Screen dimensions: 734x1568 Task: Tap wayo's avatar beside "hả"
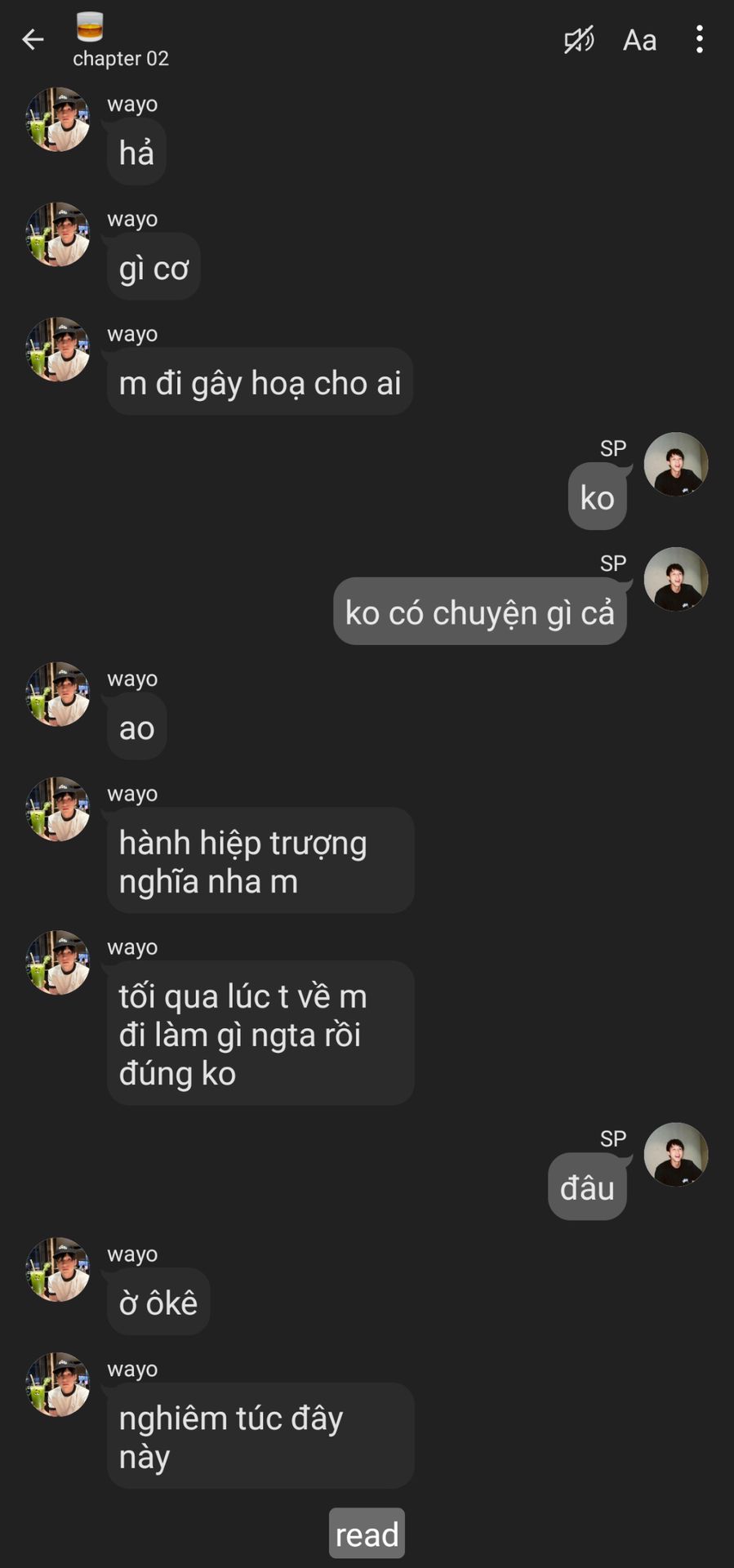pos(58,119)
